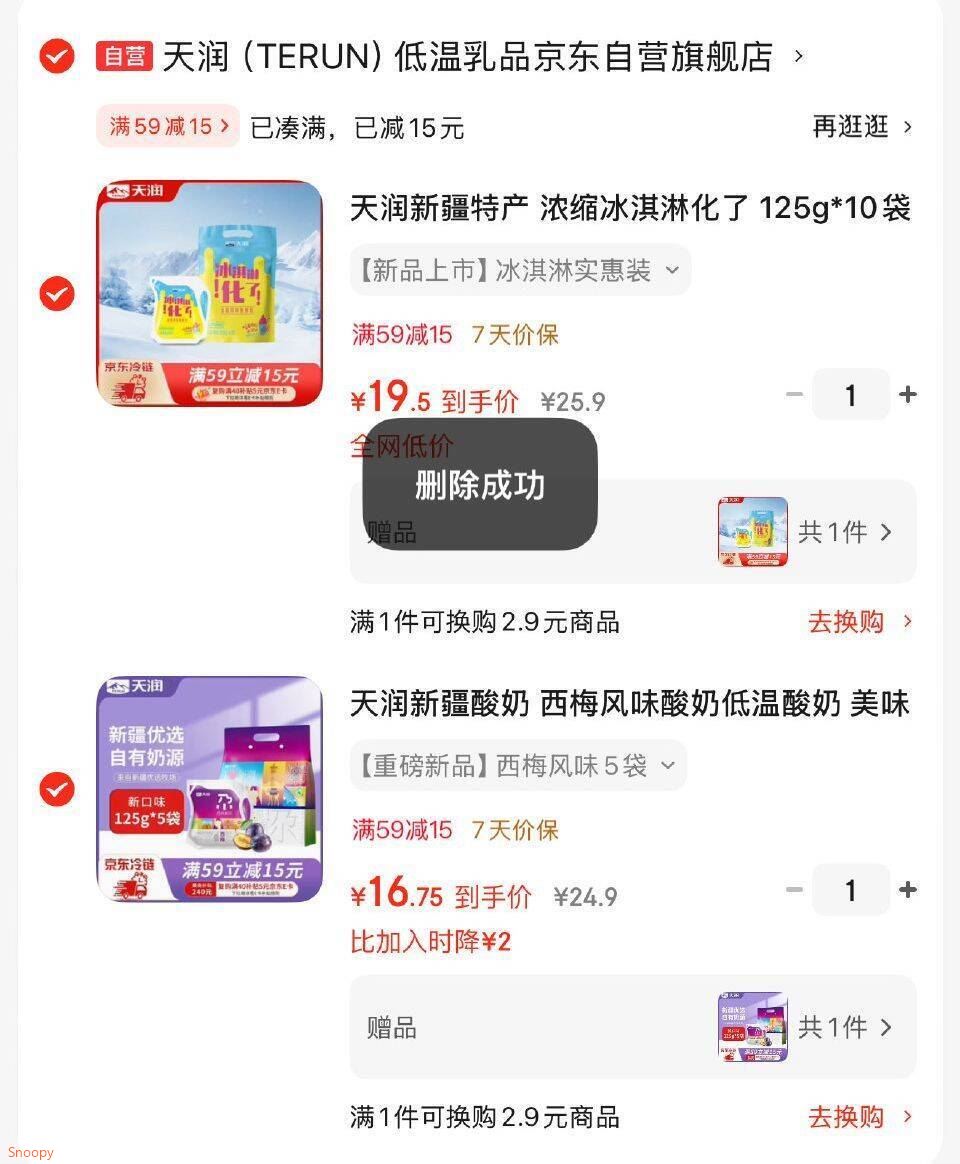Open the 西梅风味酸奶 product image

click(210, 789)
